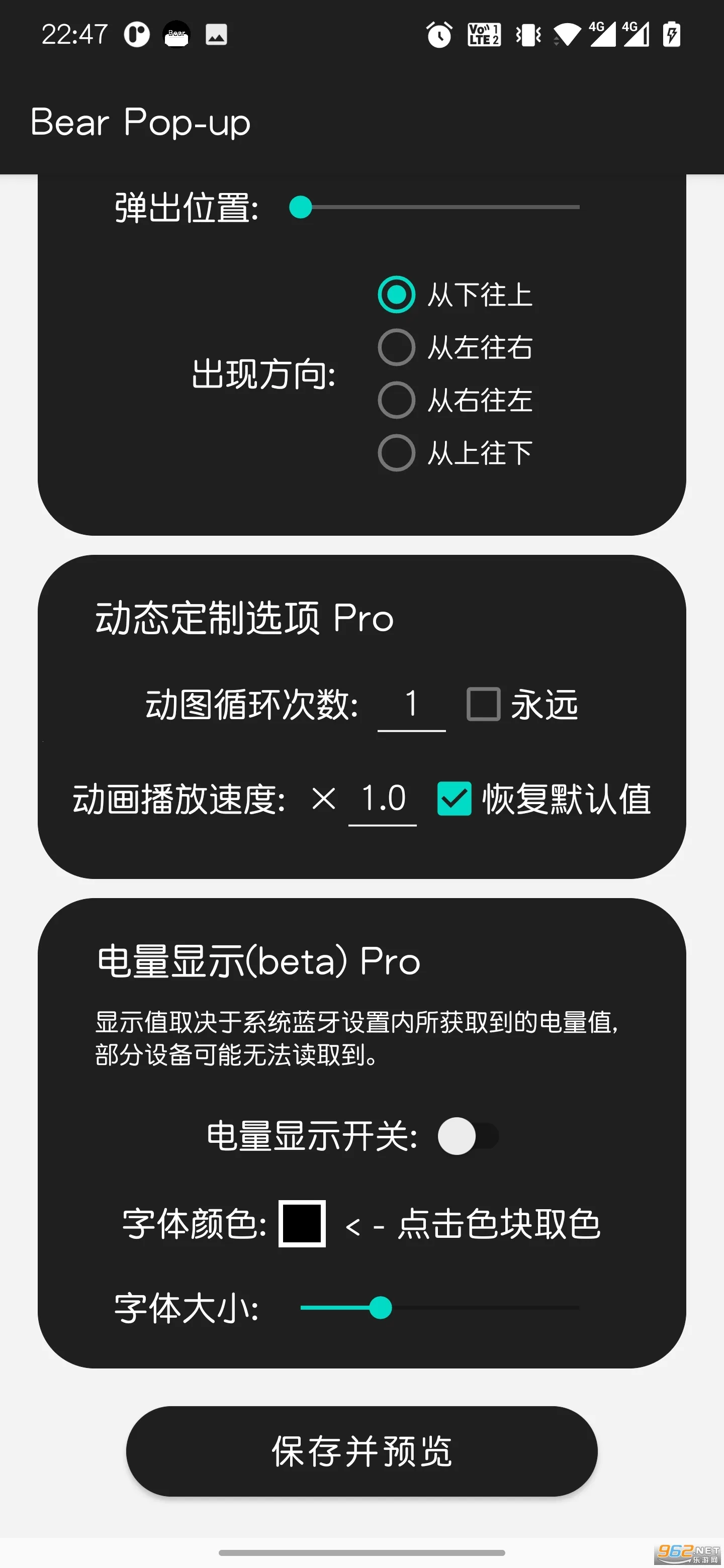Focus the 动图循环次数 number field
Screen dimensions: 724x1568
412,704
